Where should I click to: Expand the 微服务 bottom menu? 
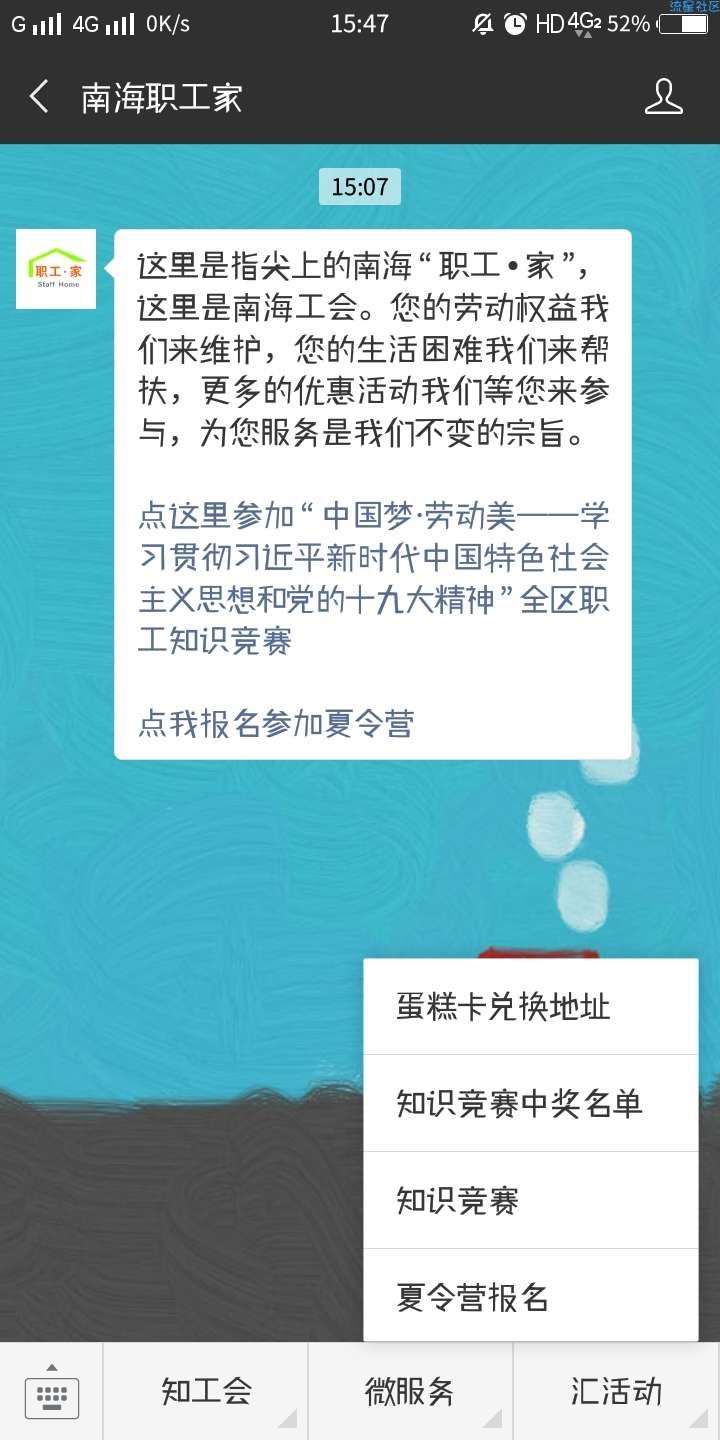click(410, 1391)
